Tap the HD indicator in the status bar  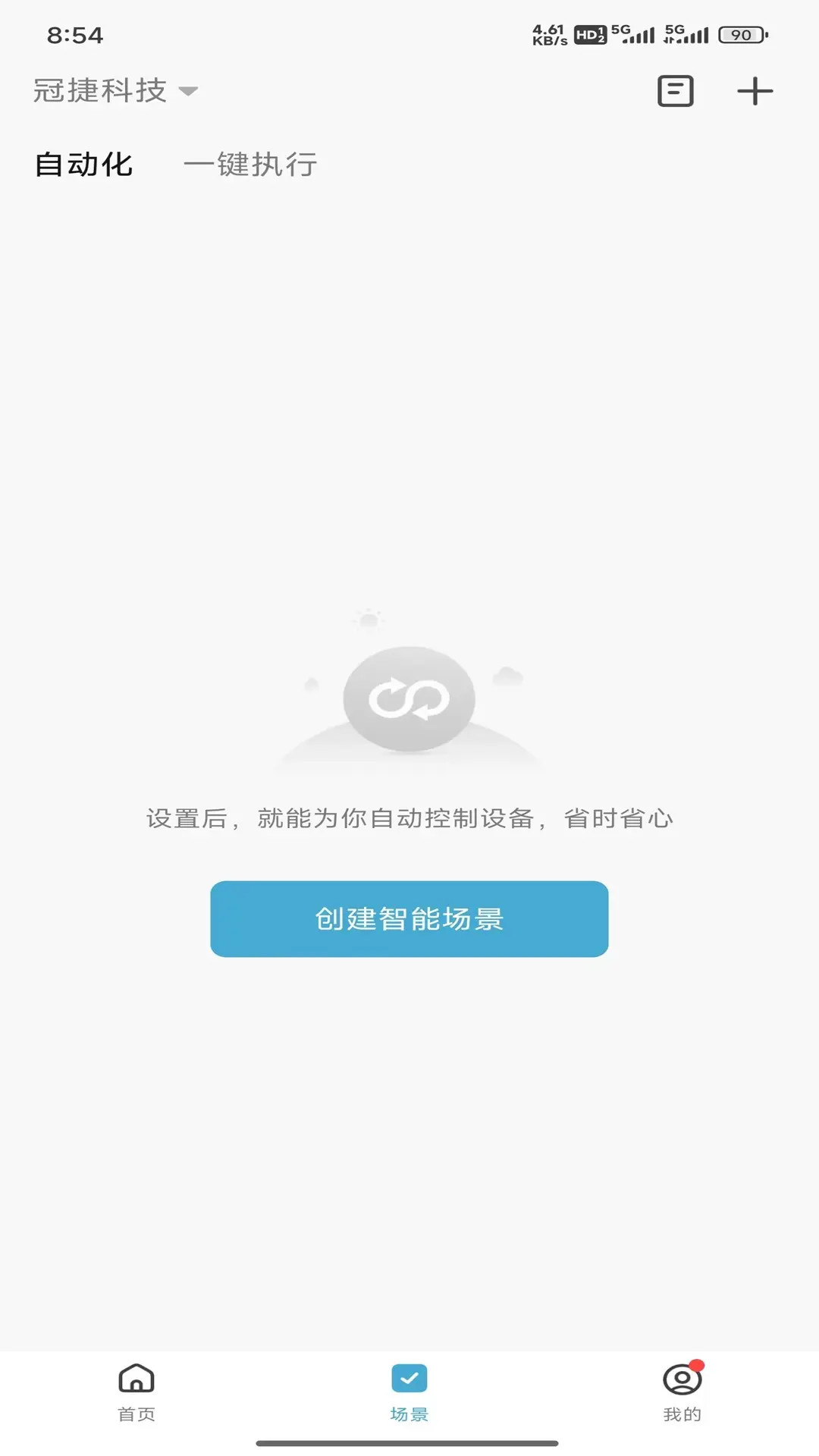pyautogui.click(x=591, y=34)
